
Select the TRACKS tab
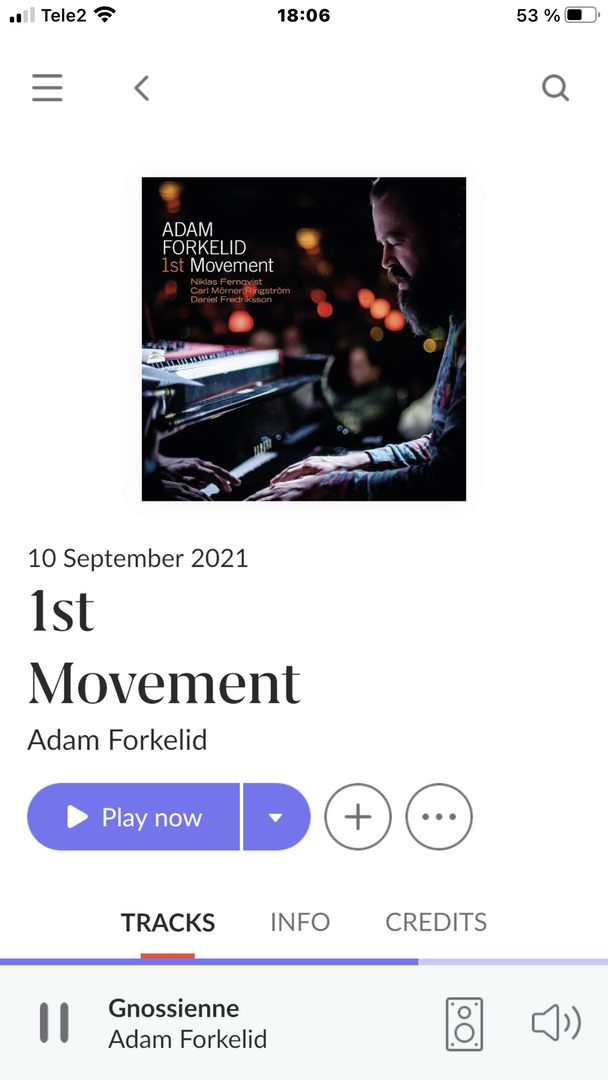pyautogui.click(x=168, y=922)
